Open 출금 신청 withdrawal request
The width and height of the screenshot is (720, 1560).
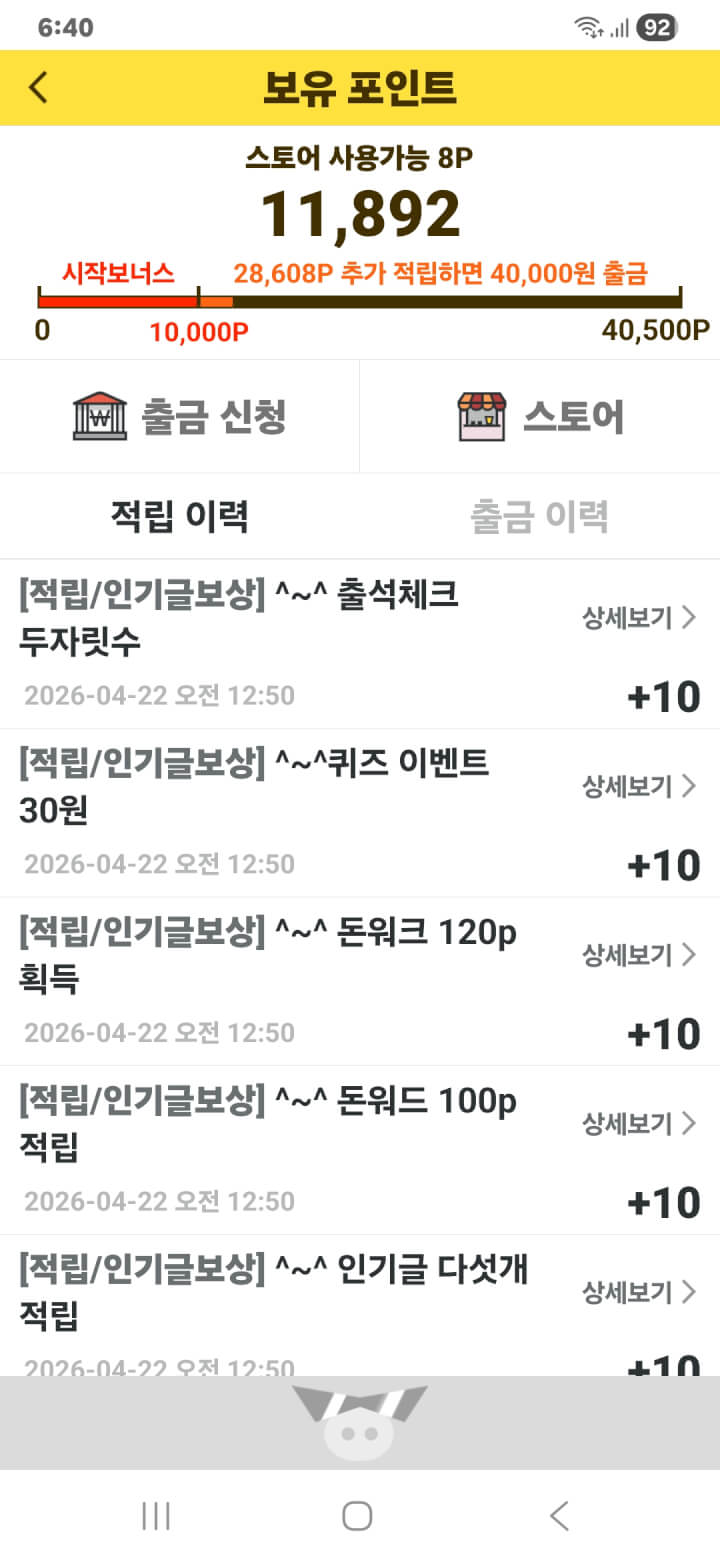(x=180, y=416)
